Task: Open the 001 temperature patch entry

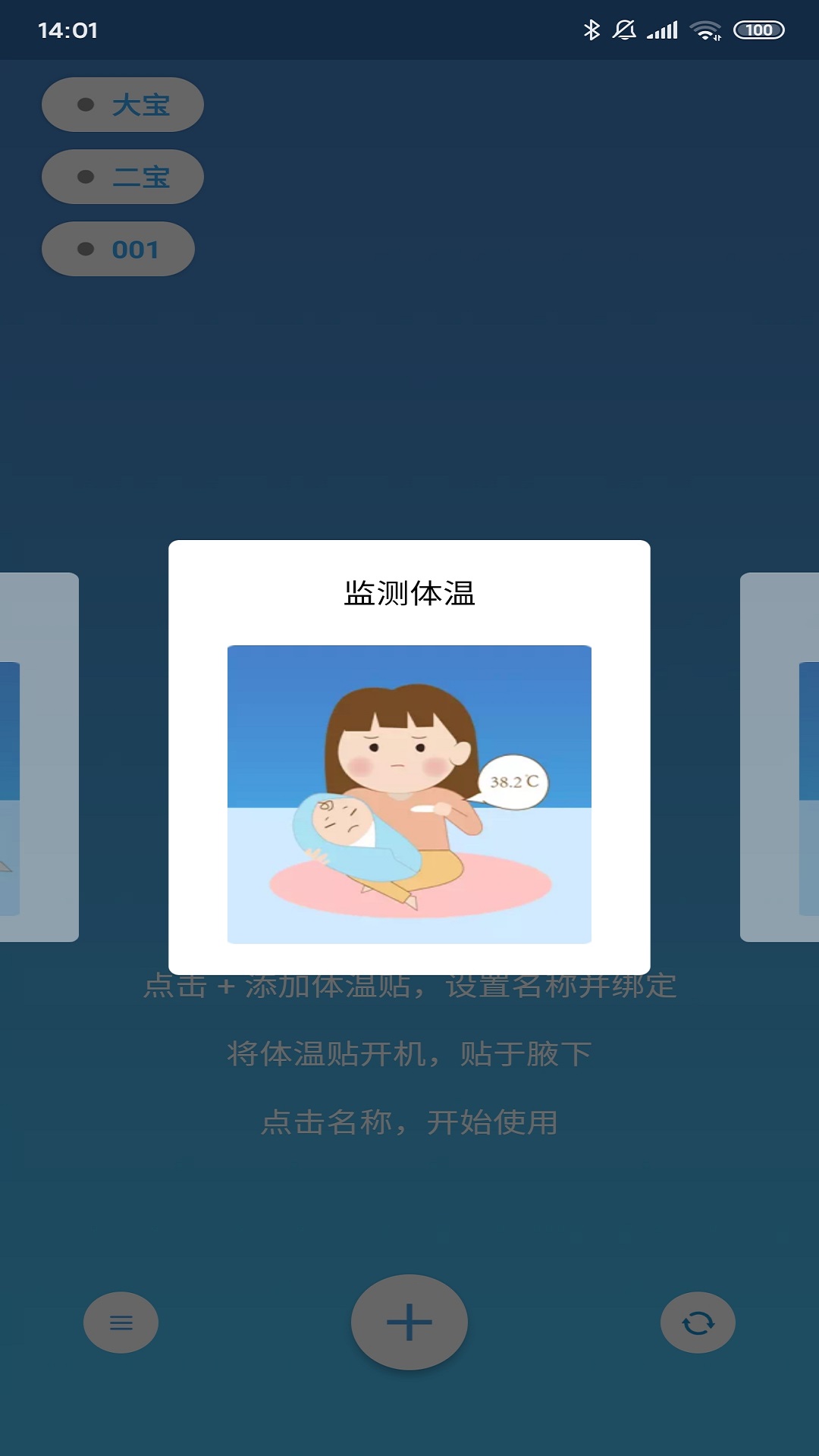Action: coord(118,249)
